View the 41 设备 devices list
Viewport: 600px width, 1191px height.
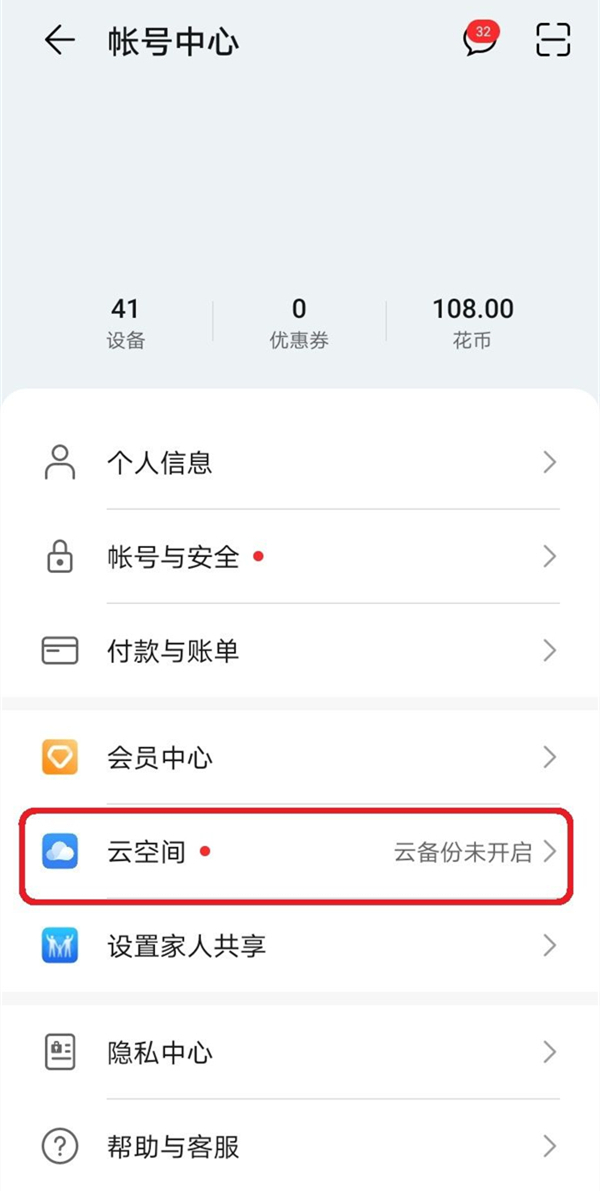coord(126,323)
